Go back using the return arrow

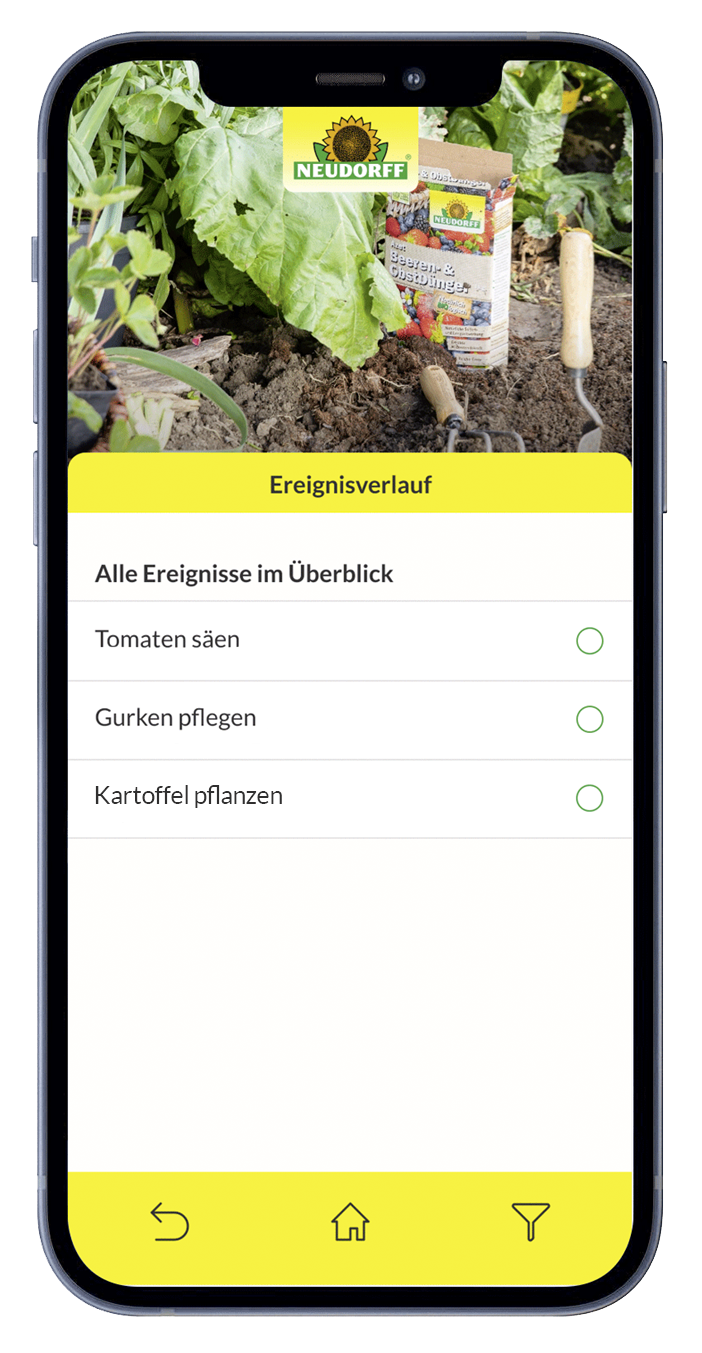coord(170,1222)
